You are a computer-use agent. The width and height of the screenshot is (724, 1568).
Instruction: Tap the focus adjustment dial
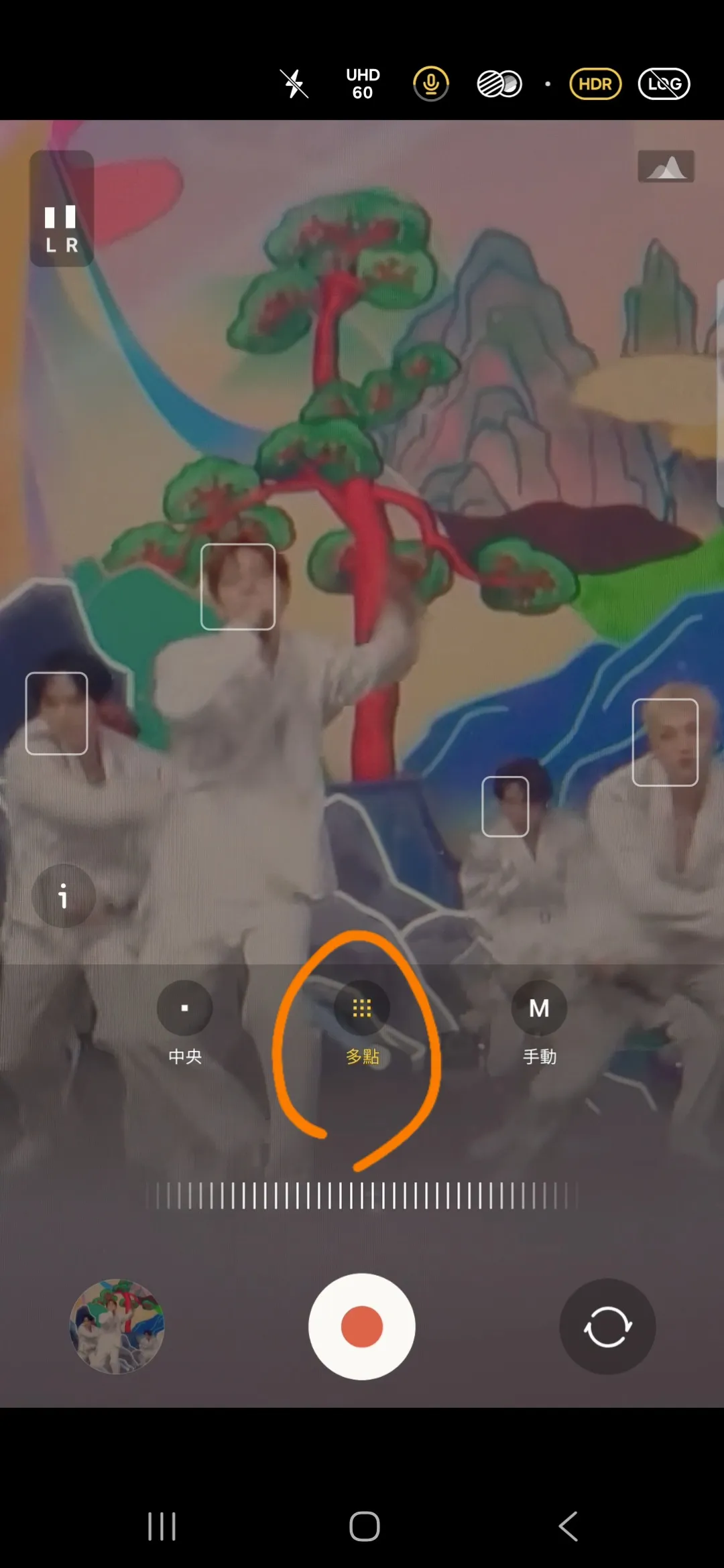tap(362, 1196)
